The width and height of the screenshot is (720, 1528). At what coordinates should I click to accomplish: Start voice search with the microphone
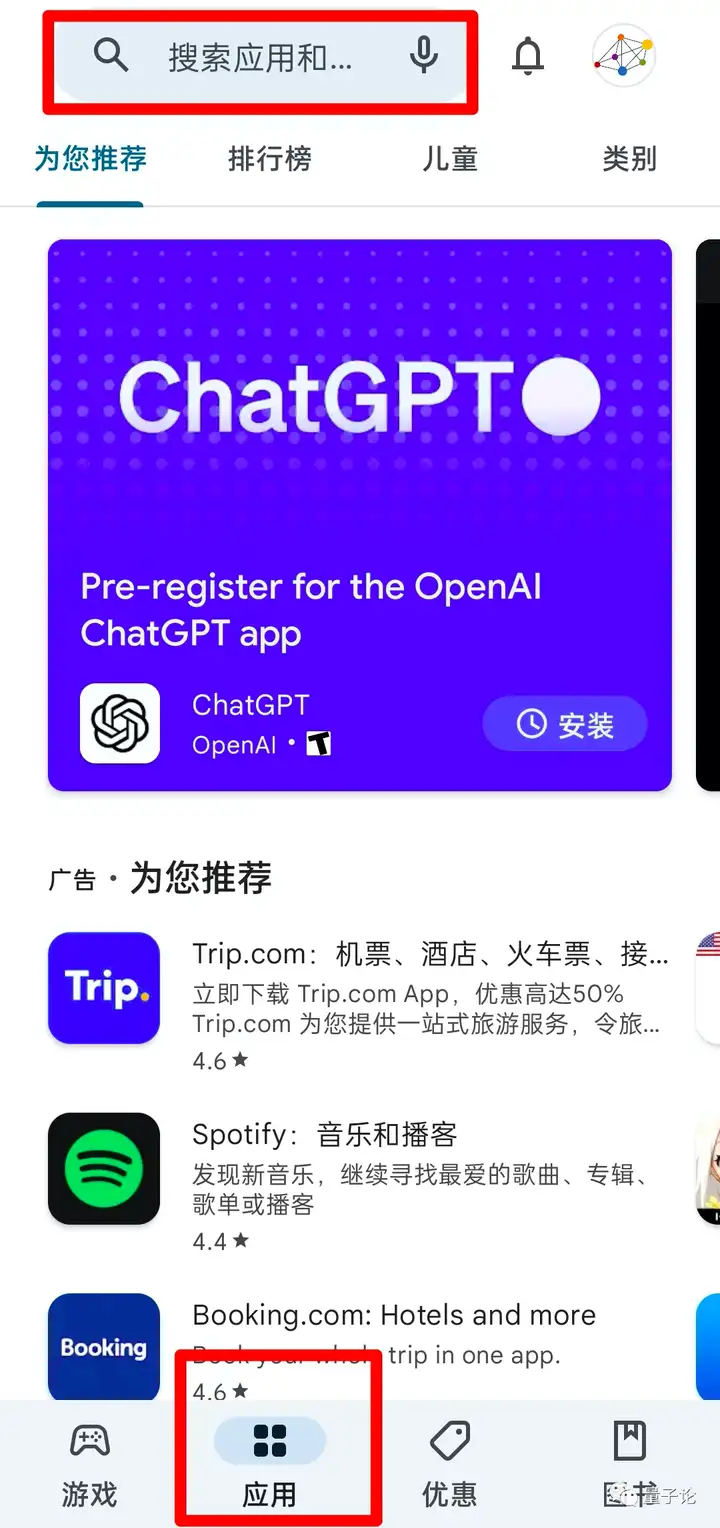424,57
